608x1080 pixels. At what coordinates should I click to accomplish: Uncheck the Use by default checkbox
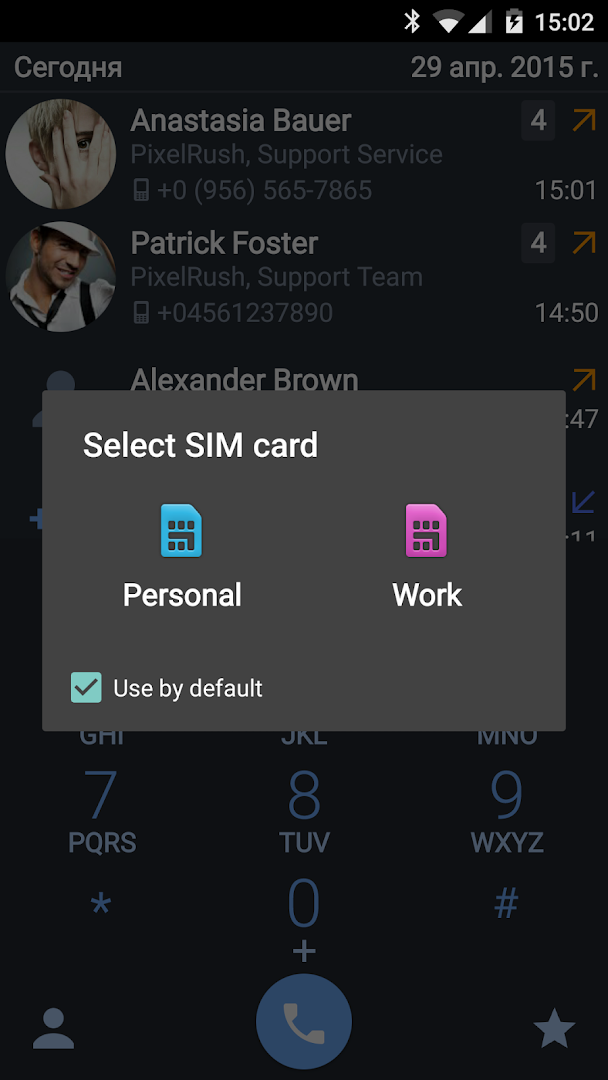[x=86, y=688]
